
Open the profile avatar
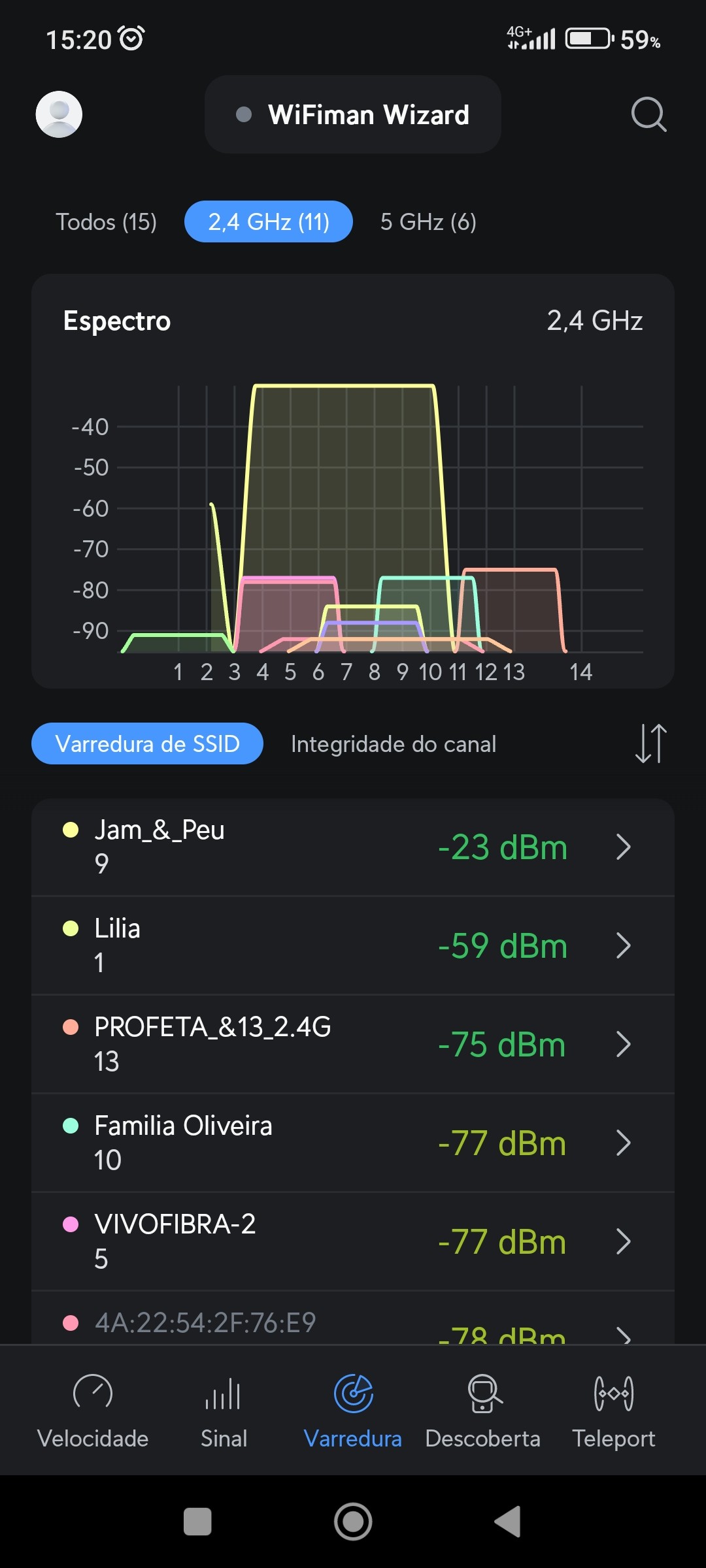pos(59,114)
